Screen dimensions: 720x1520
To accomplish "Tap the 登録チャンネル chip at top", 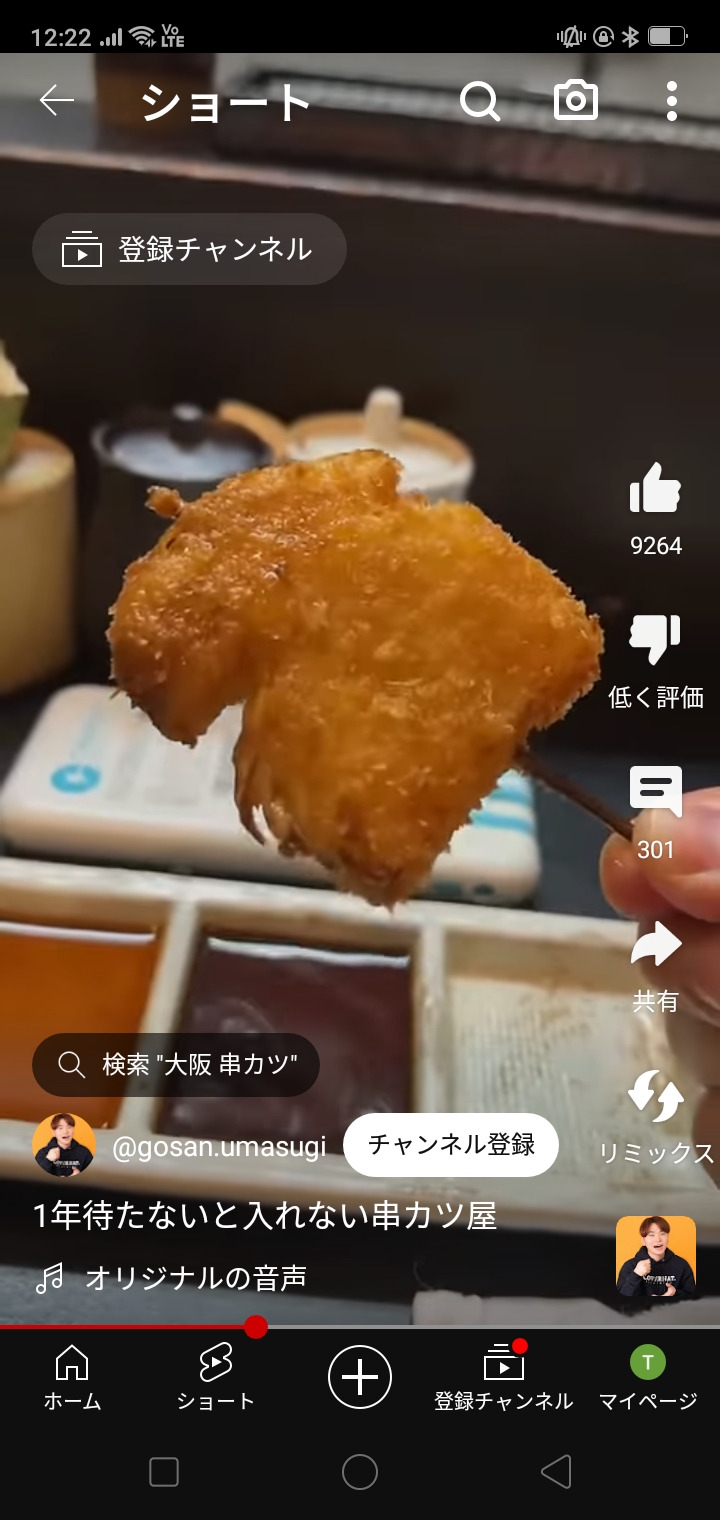I will [x=190, y=249].
